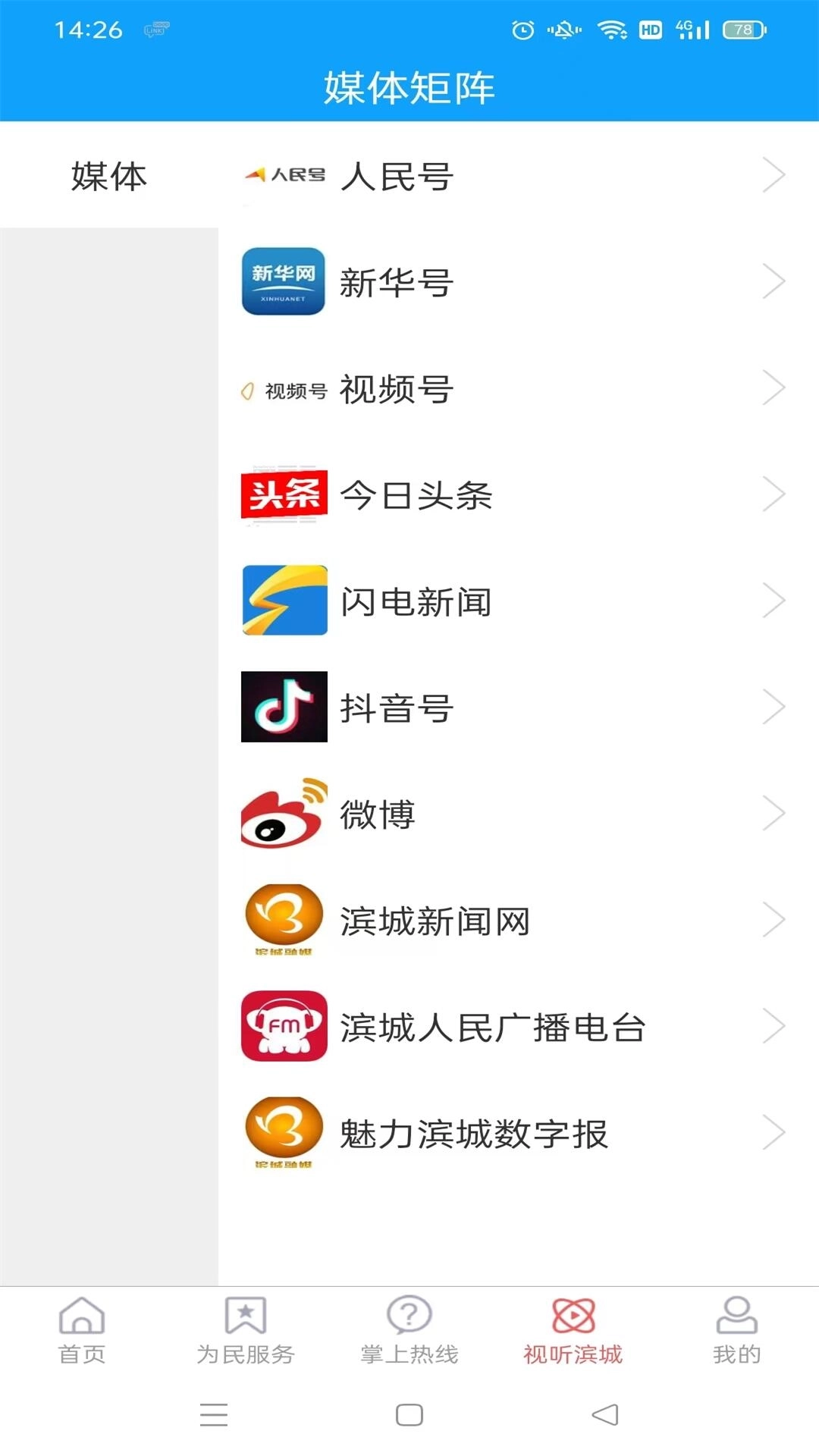
Task: Open the 我的 profile tab
Action: point(736,1330)
